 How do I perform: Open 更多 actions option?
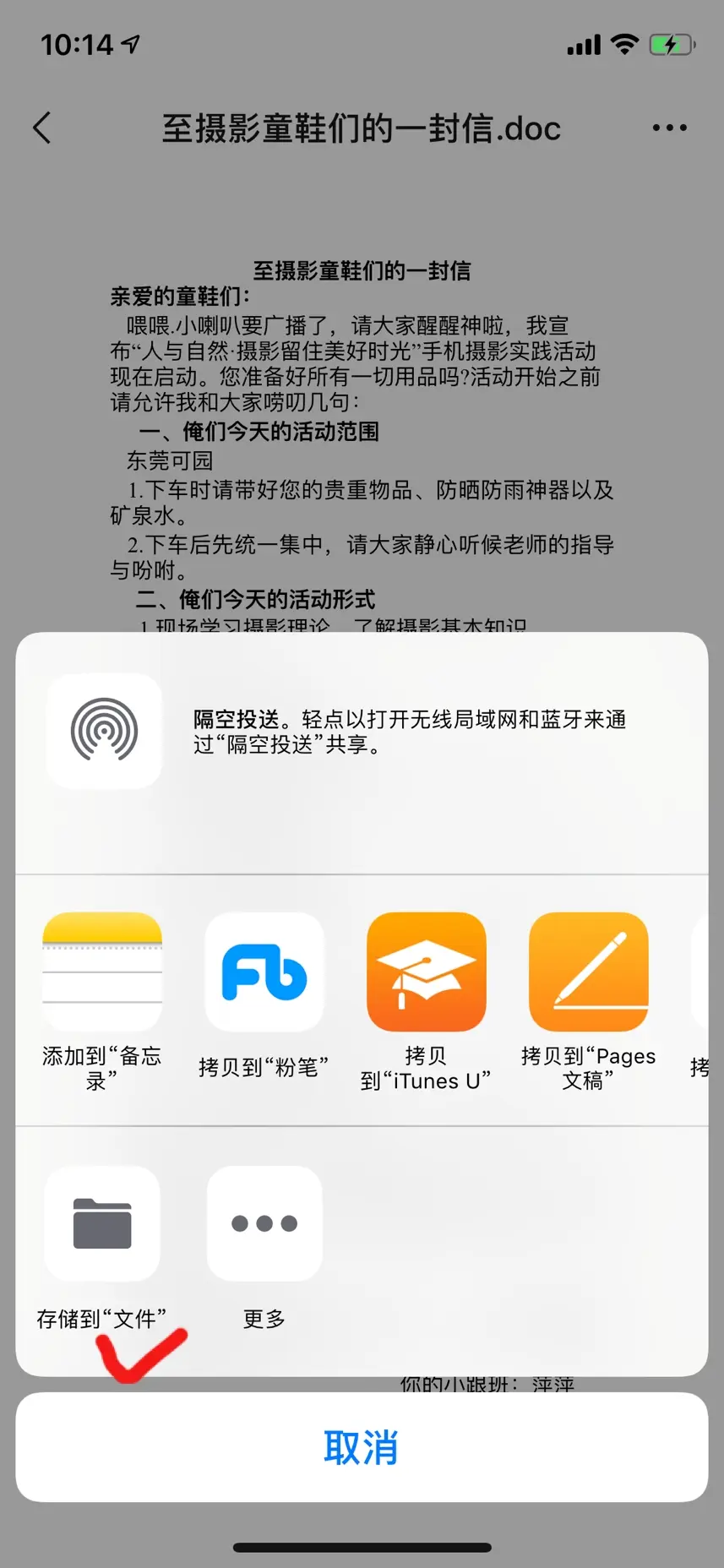(264, 1223)
